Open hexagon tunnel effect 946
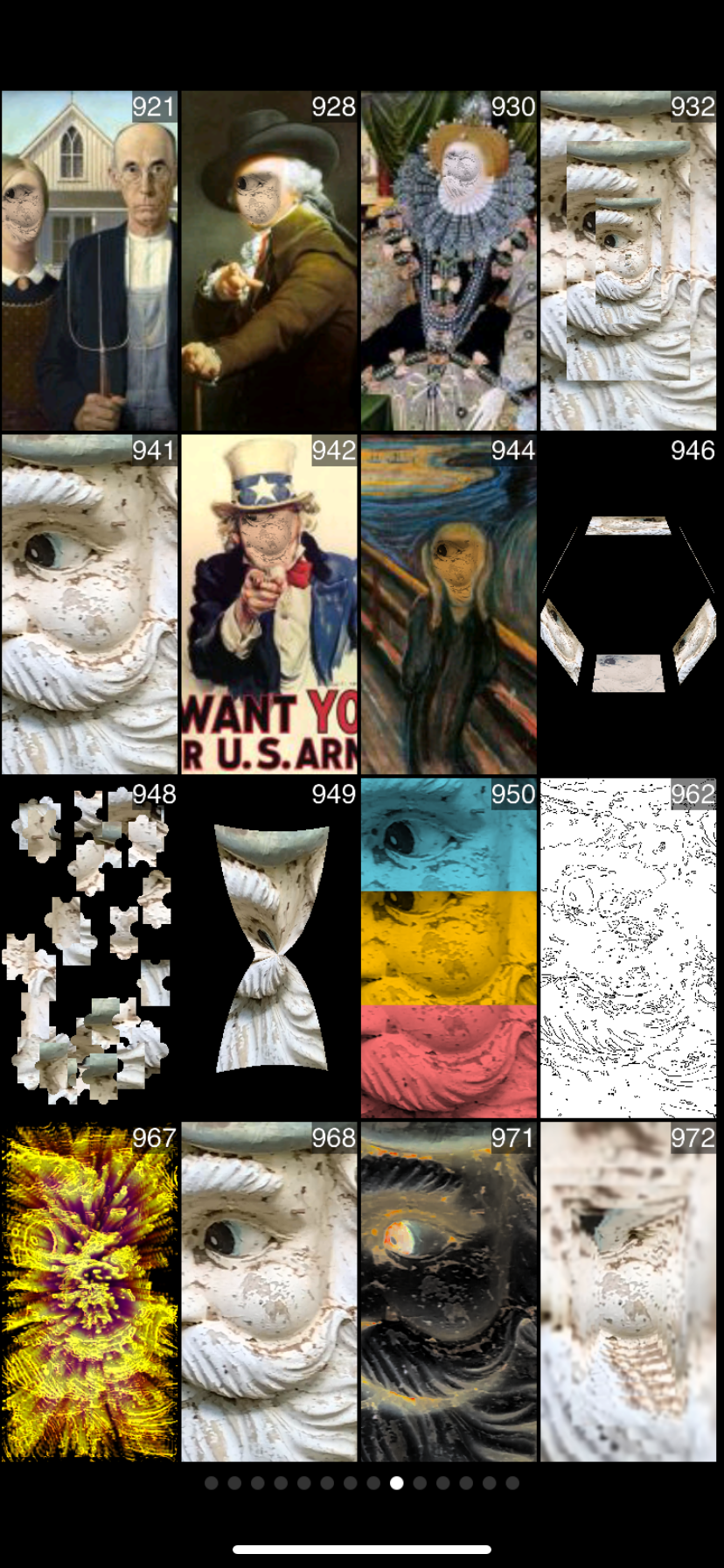 (629, 605)
